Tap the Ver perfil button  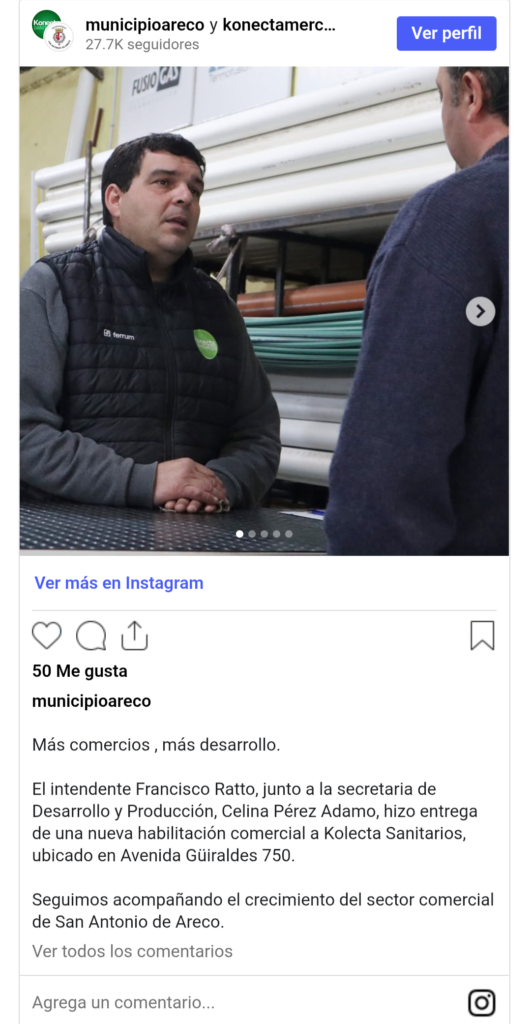[446, 33]
